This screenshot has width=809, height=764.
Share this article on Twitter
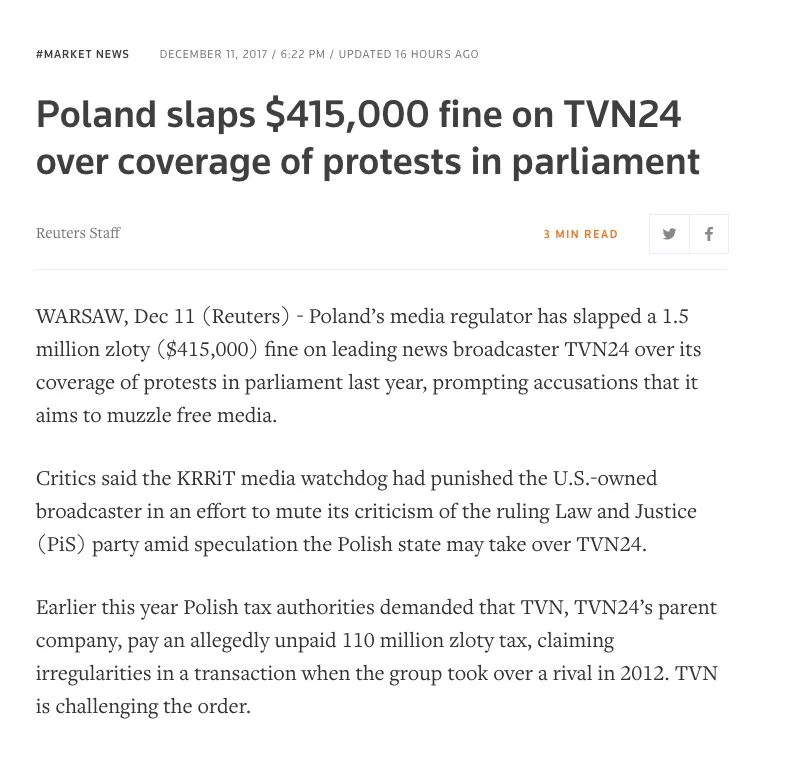point(669,234)
